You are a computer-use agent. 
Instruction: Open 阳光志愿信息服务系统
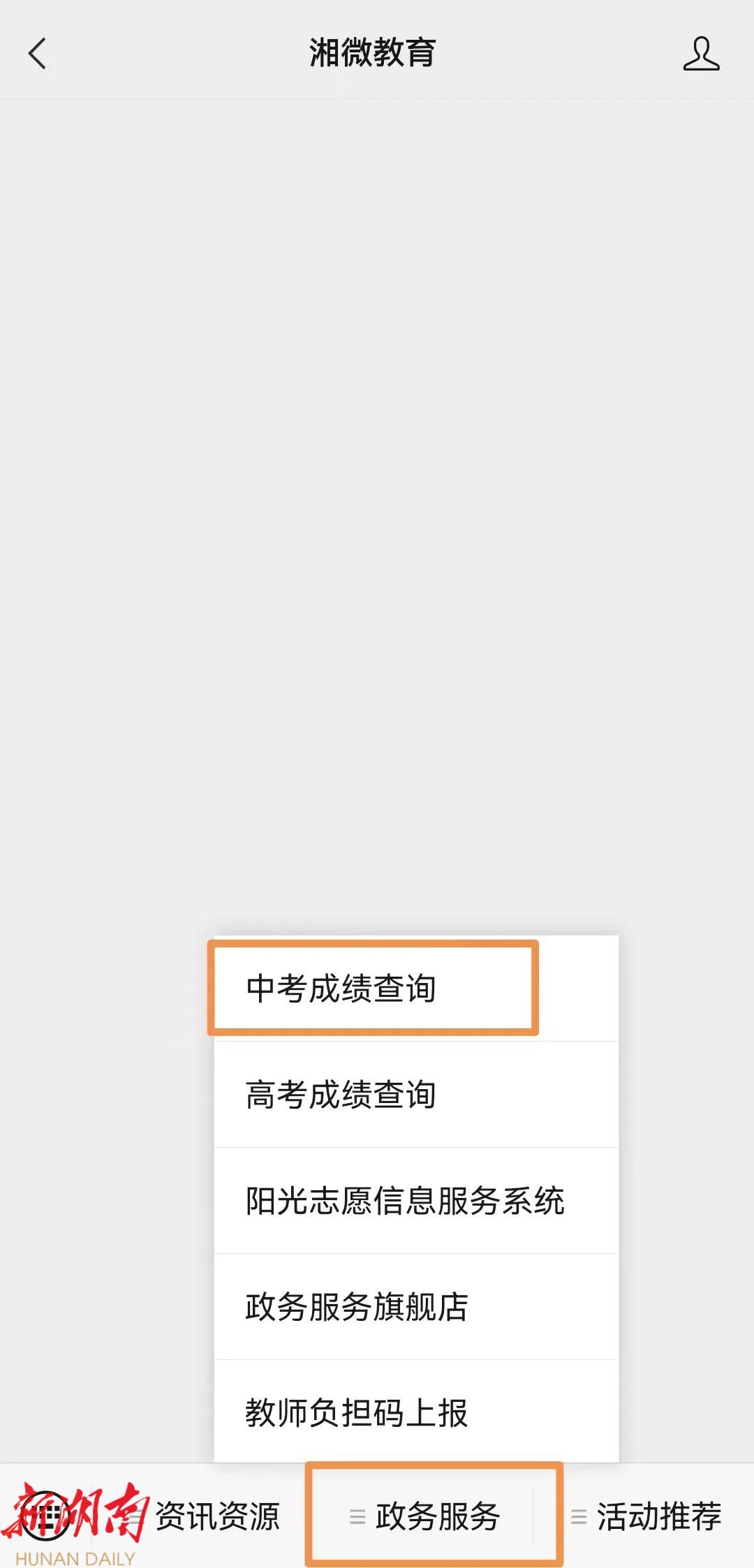(x=405, y=1201)
